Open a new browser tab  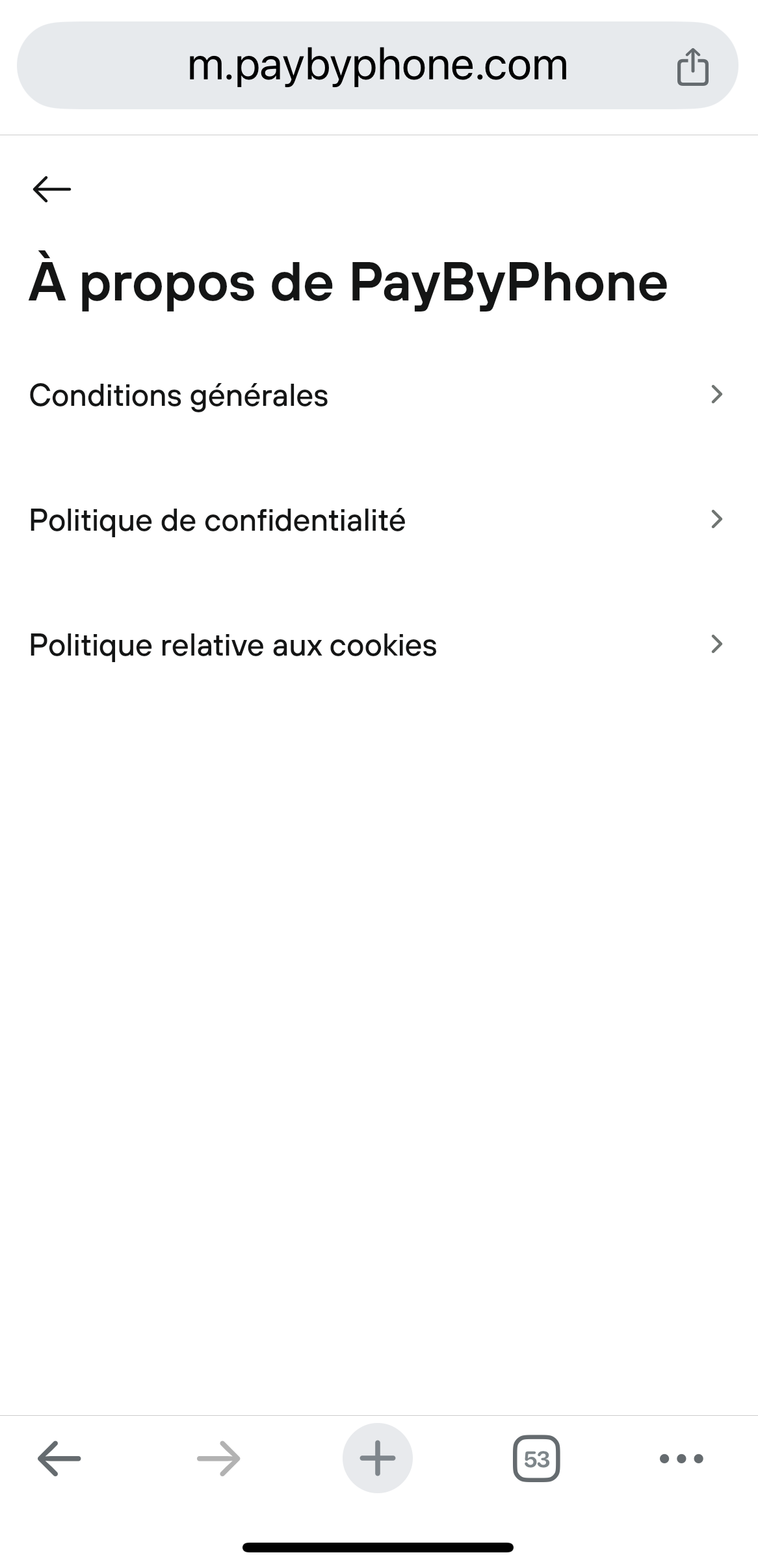378,1459
